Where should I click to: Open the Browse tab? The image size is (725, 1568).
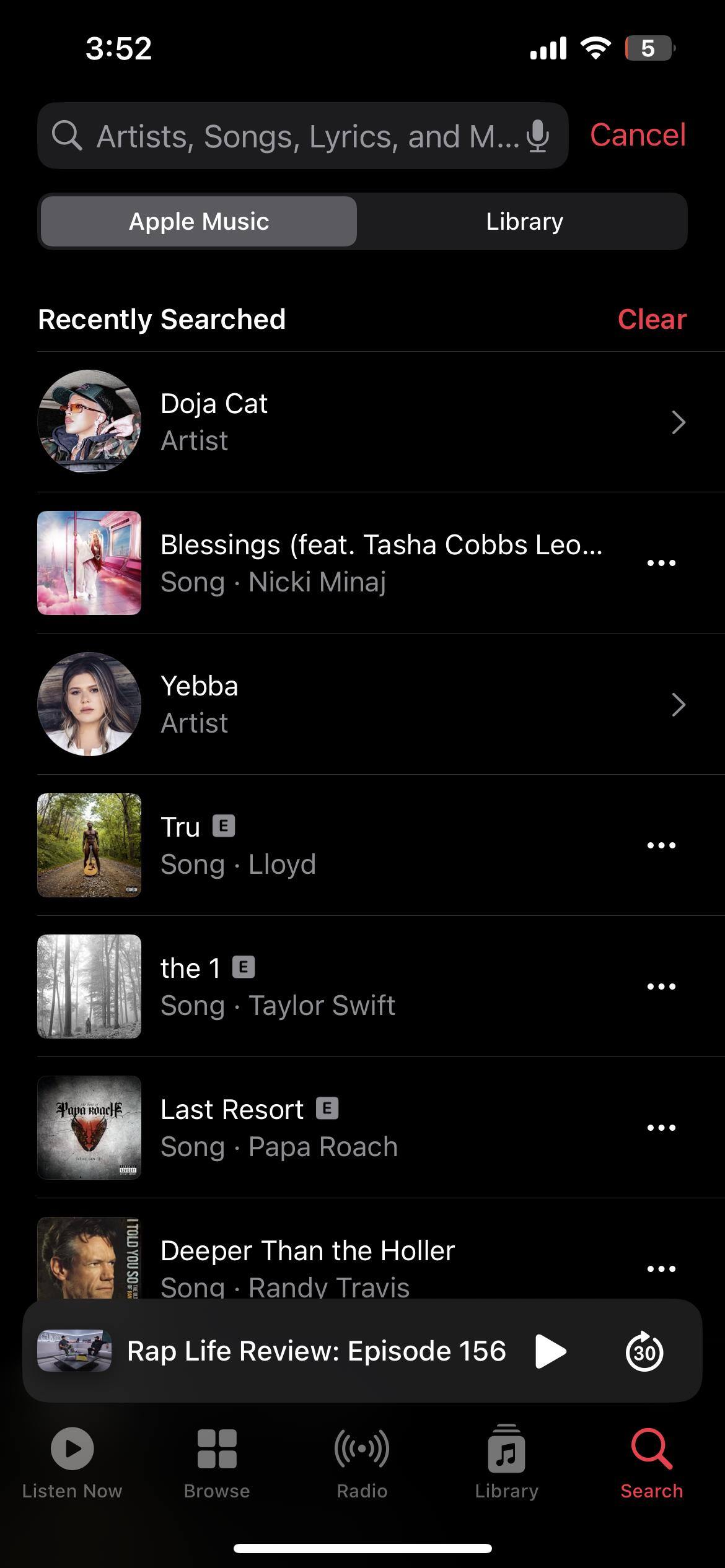click(217, 1461)
